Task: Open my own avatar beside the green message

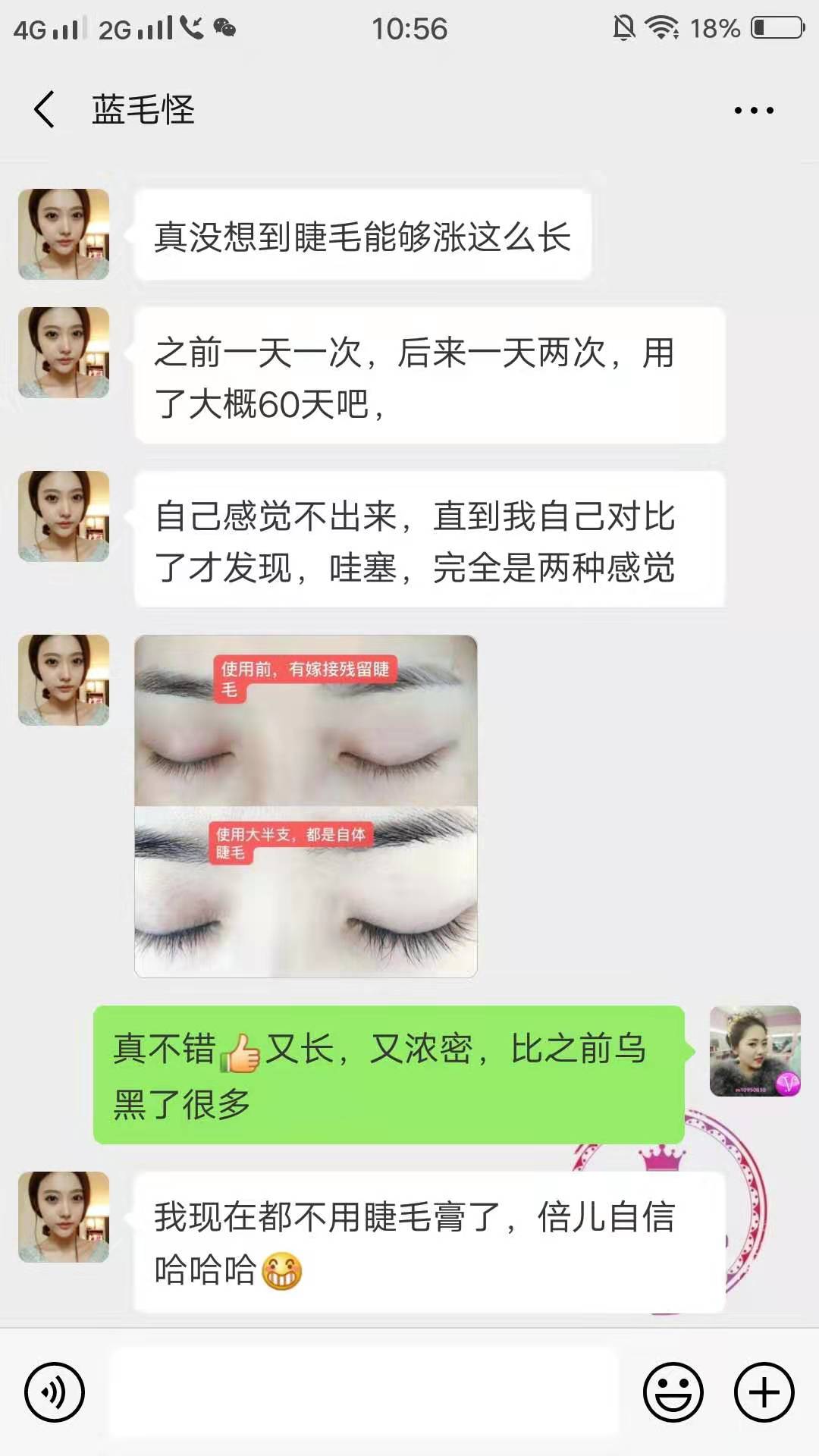Action: (755, 1051)
